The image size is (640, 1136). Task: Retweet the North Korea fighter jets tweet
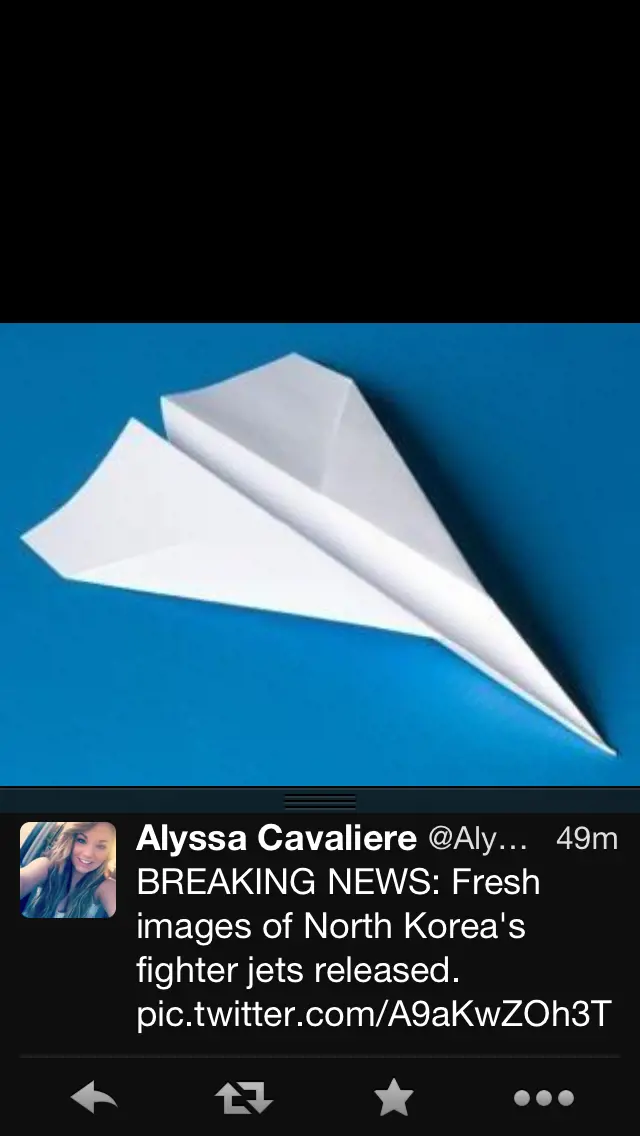(244, 1099)
